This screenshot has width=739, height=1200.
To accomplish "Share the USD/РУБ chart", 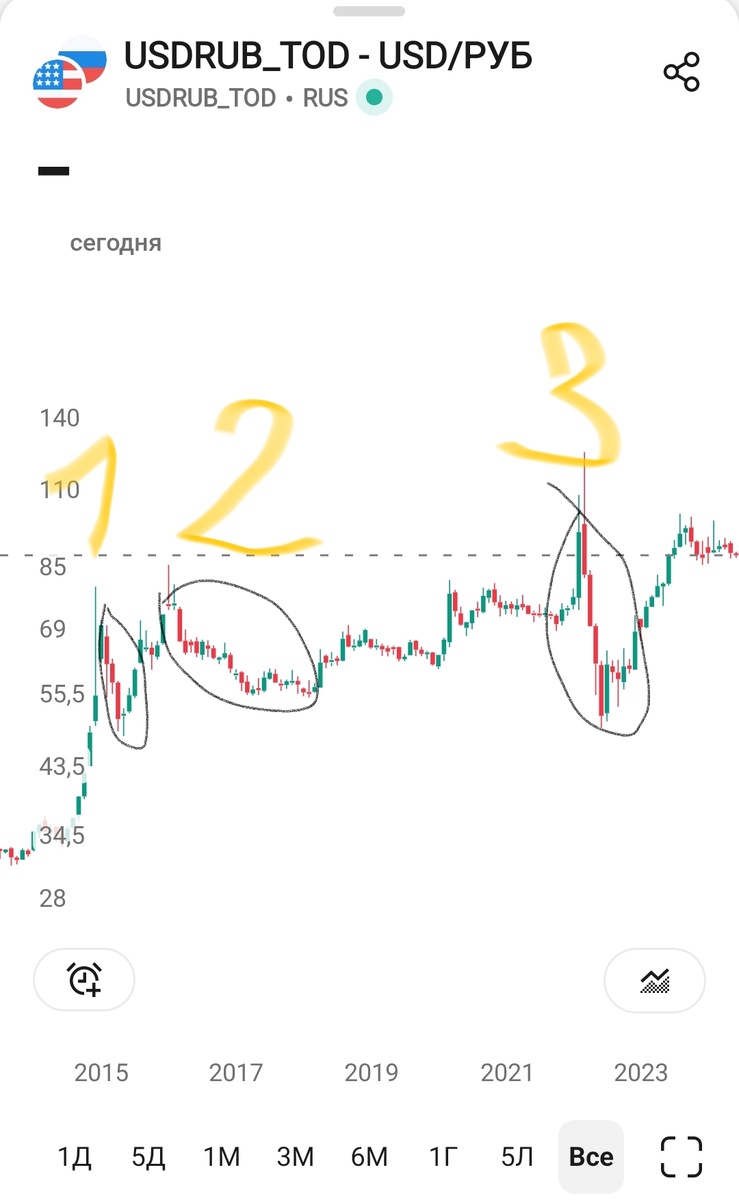I will click(x=682, y=73).
